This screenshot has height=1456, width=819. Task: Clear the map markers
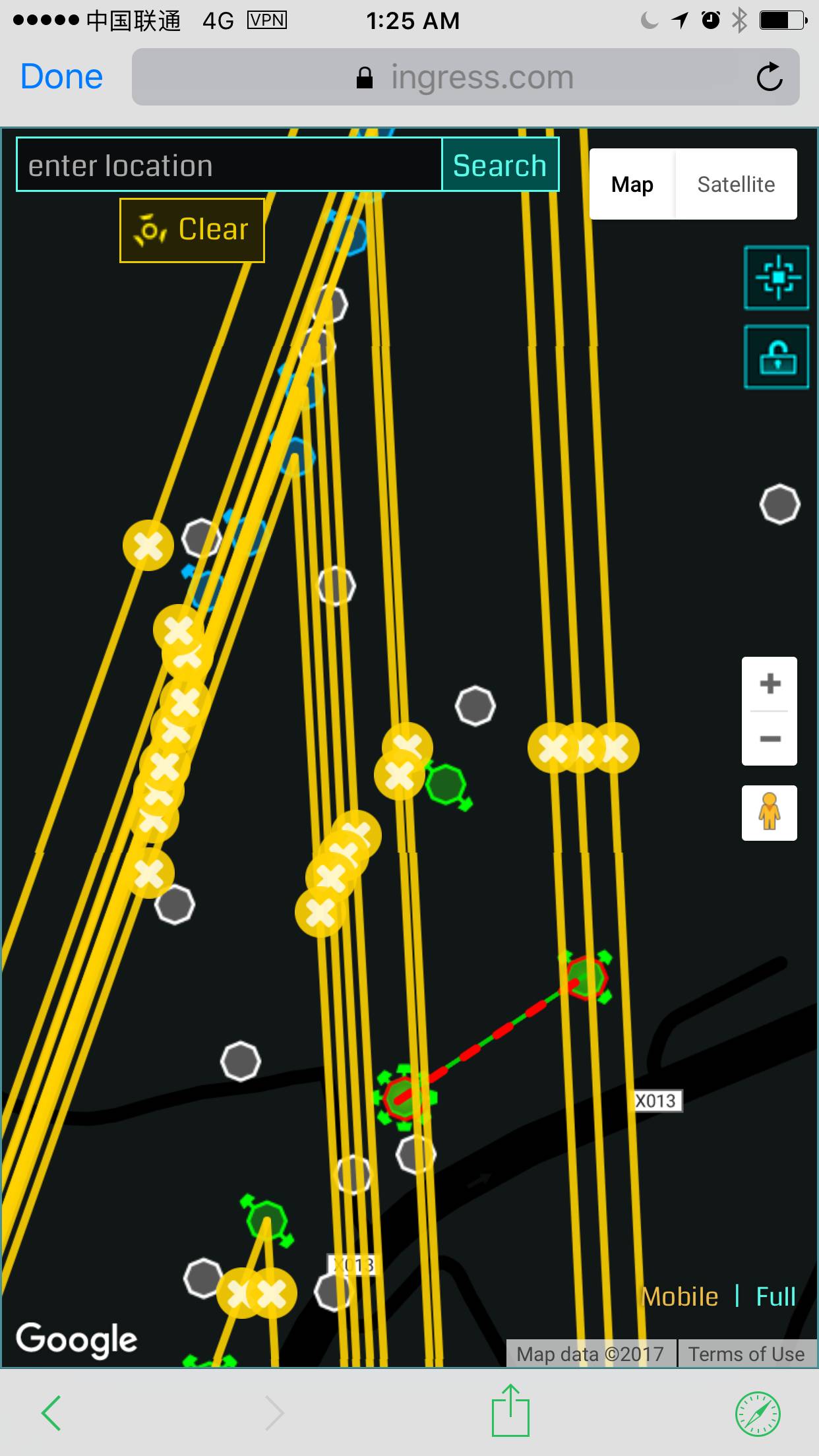192,230
